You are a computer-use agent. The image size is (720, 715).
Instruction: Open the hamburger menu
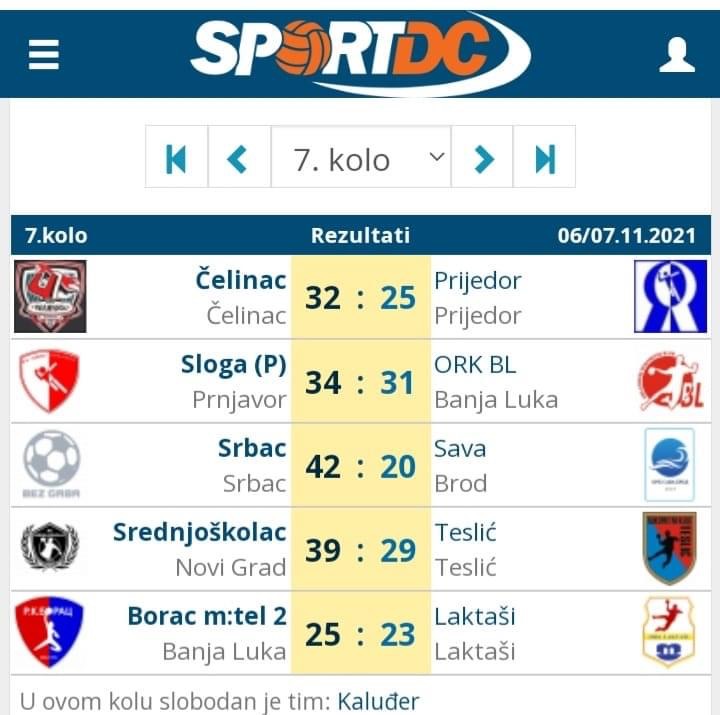coord(44,53)
